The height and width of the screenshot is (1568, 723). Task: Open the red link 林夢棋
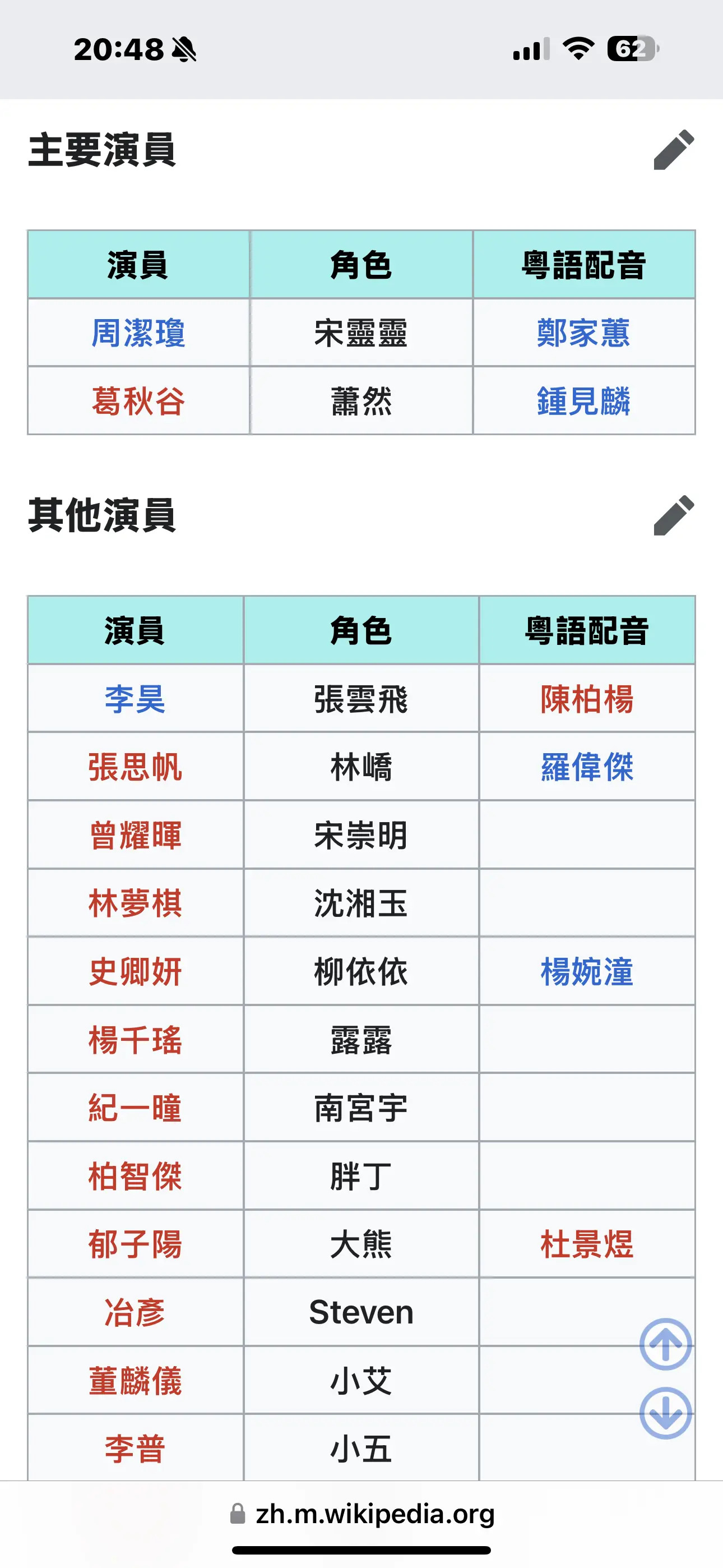(135, 903)
